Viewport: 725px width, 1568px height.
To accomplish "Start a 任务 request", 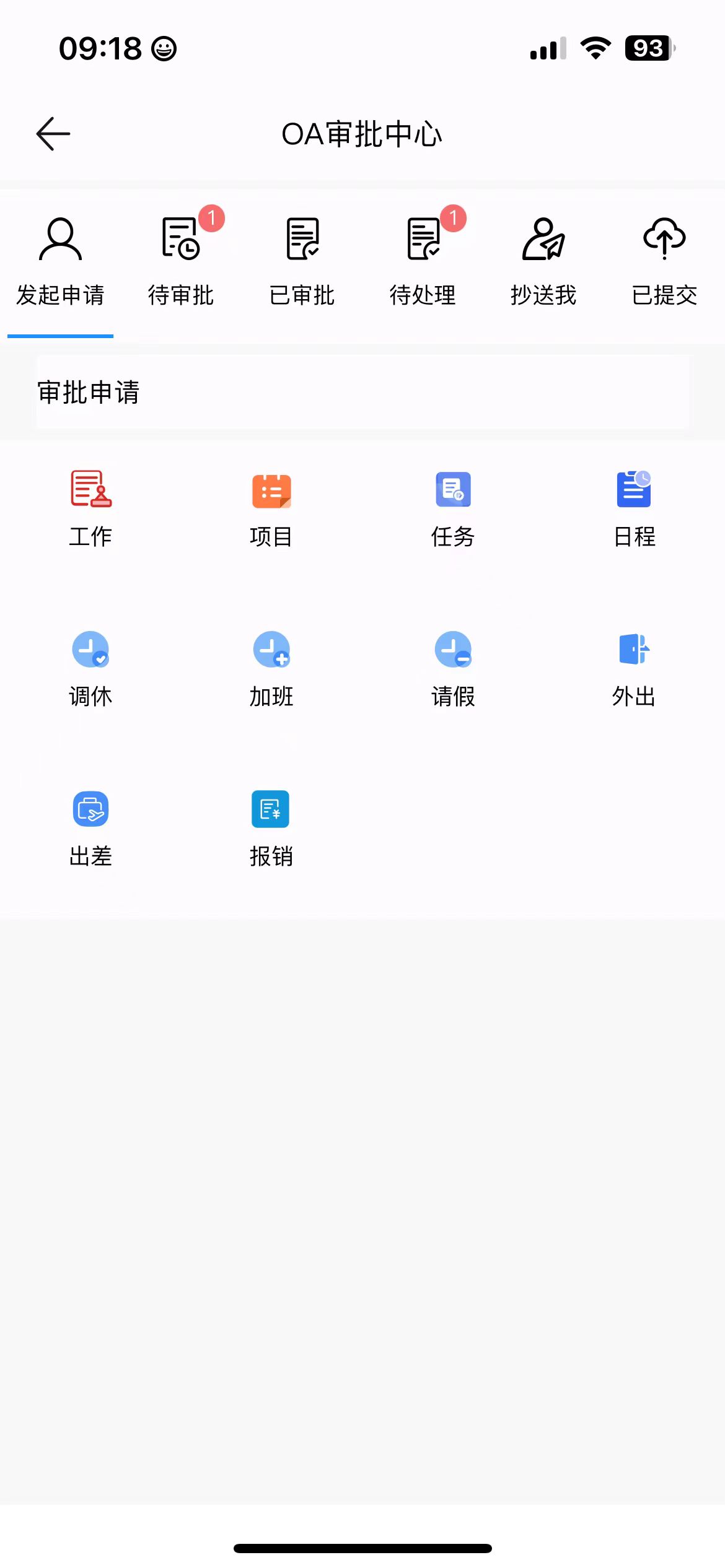I will (453, 508).
